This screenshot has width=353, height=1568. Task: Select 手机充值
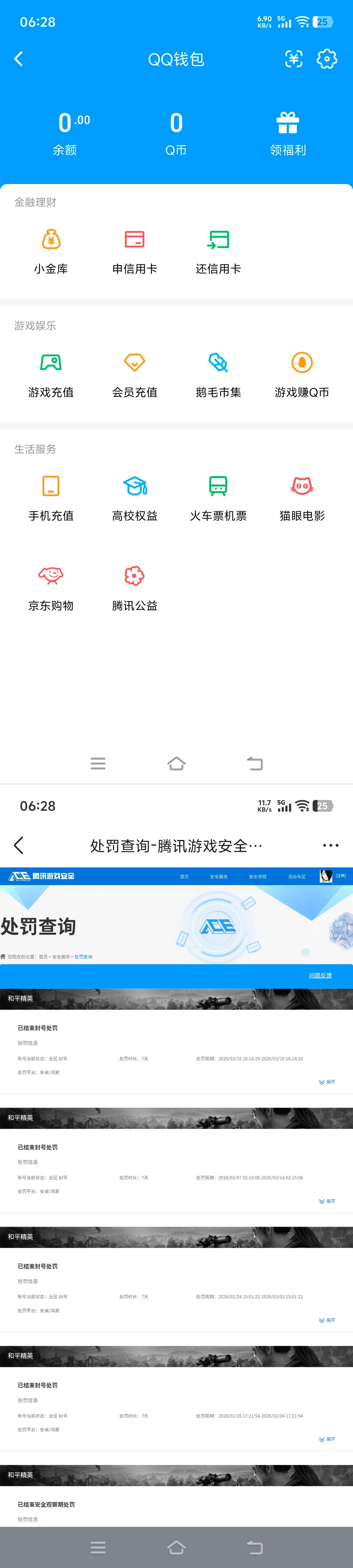click(51, 498)
